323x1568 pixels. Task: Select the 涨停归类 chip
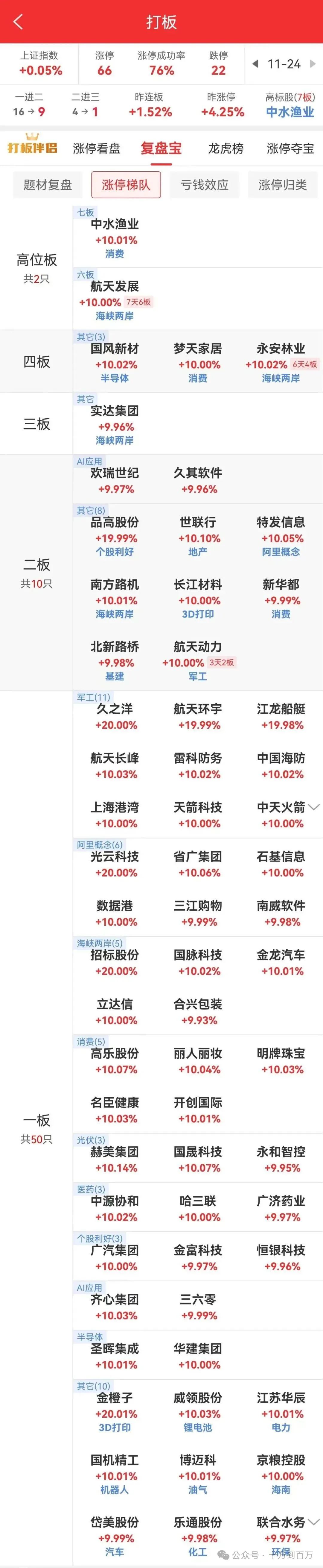click(282, 184)
